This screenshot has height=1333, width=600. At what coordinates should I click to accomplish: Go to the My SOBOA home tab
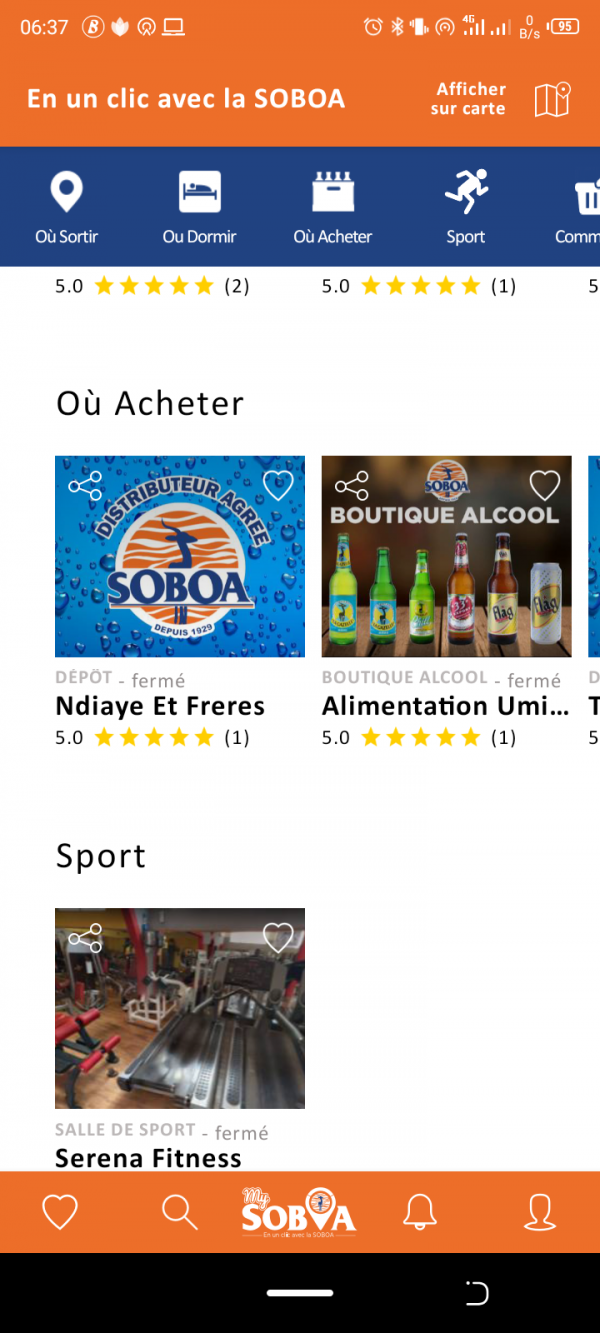[299, 1213]
